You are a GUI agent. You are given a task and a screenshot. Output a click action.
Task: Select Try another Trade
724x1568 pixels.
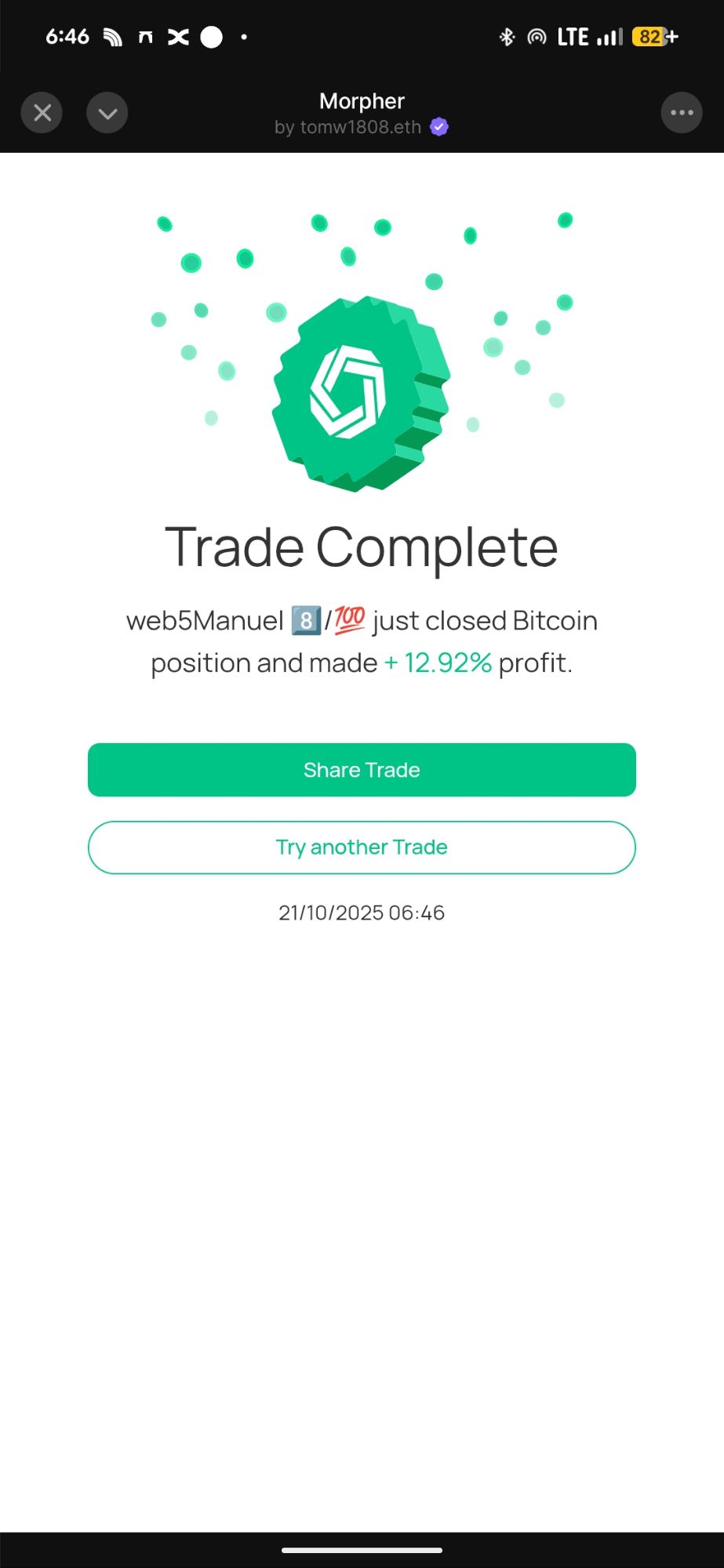pyautogui.click(x=362, y=848)
